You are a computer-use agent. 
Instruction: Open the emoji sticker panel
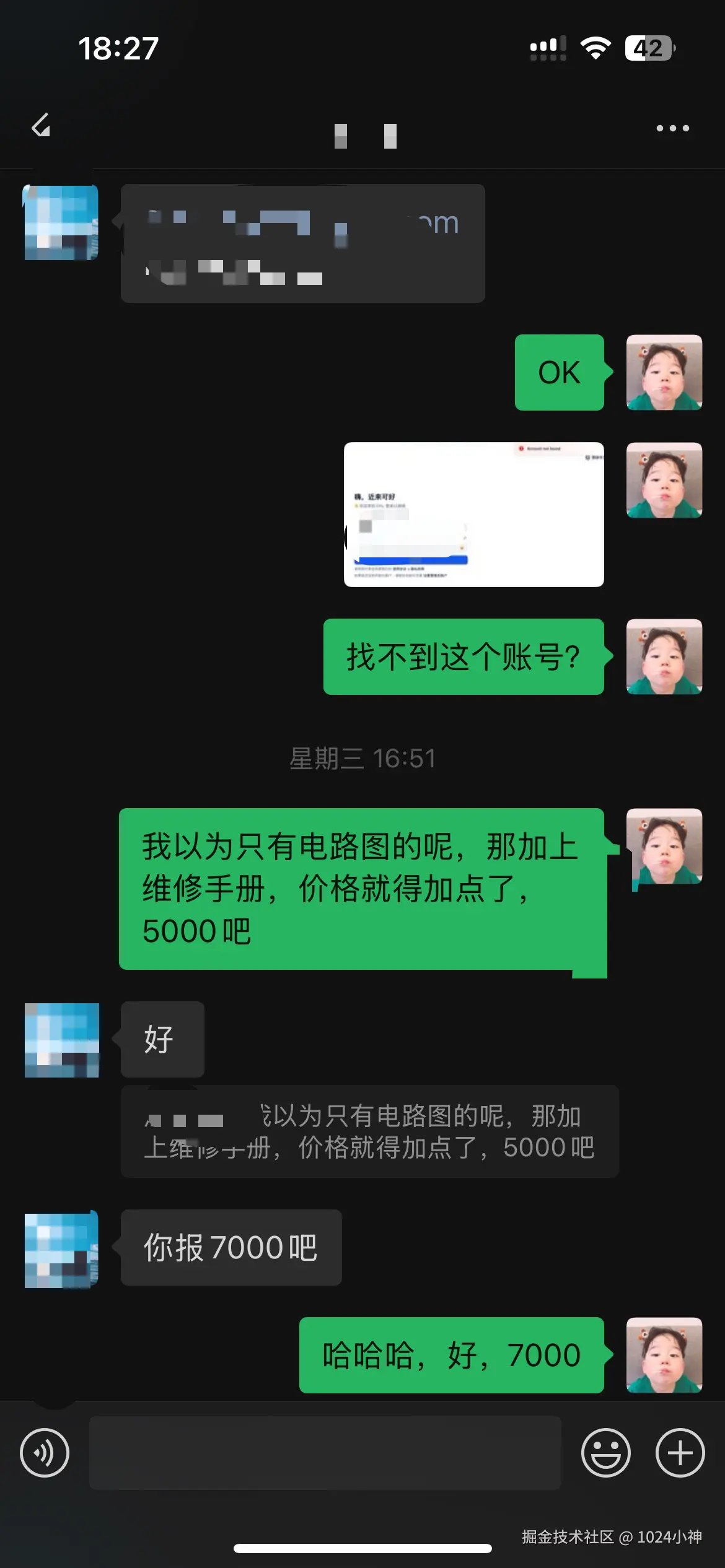tap(605, 1452)
